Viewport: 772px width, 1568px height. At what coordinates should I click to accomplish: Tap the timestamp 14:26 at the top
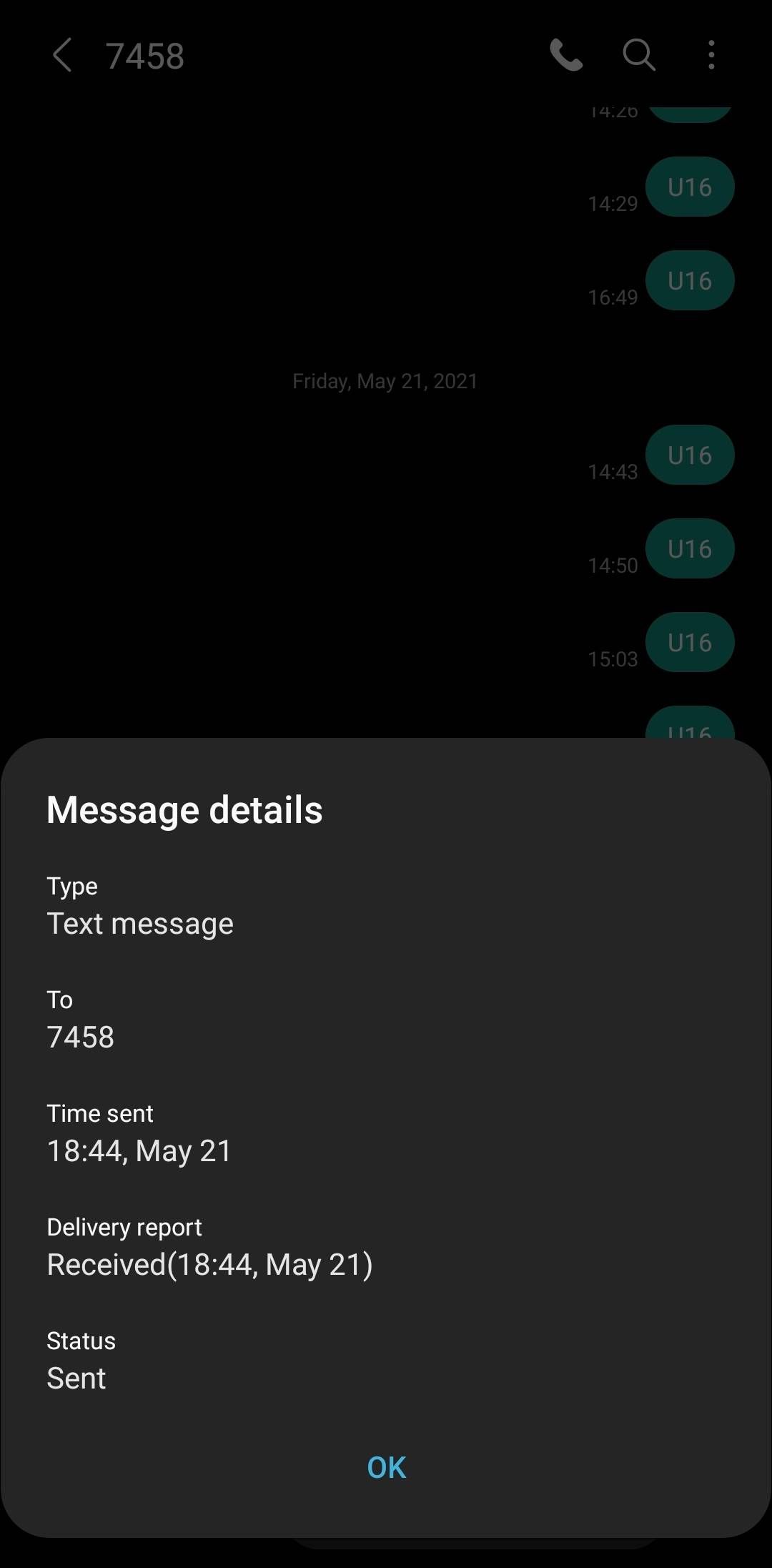613,109
